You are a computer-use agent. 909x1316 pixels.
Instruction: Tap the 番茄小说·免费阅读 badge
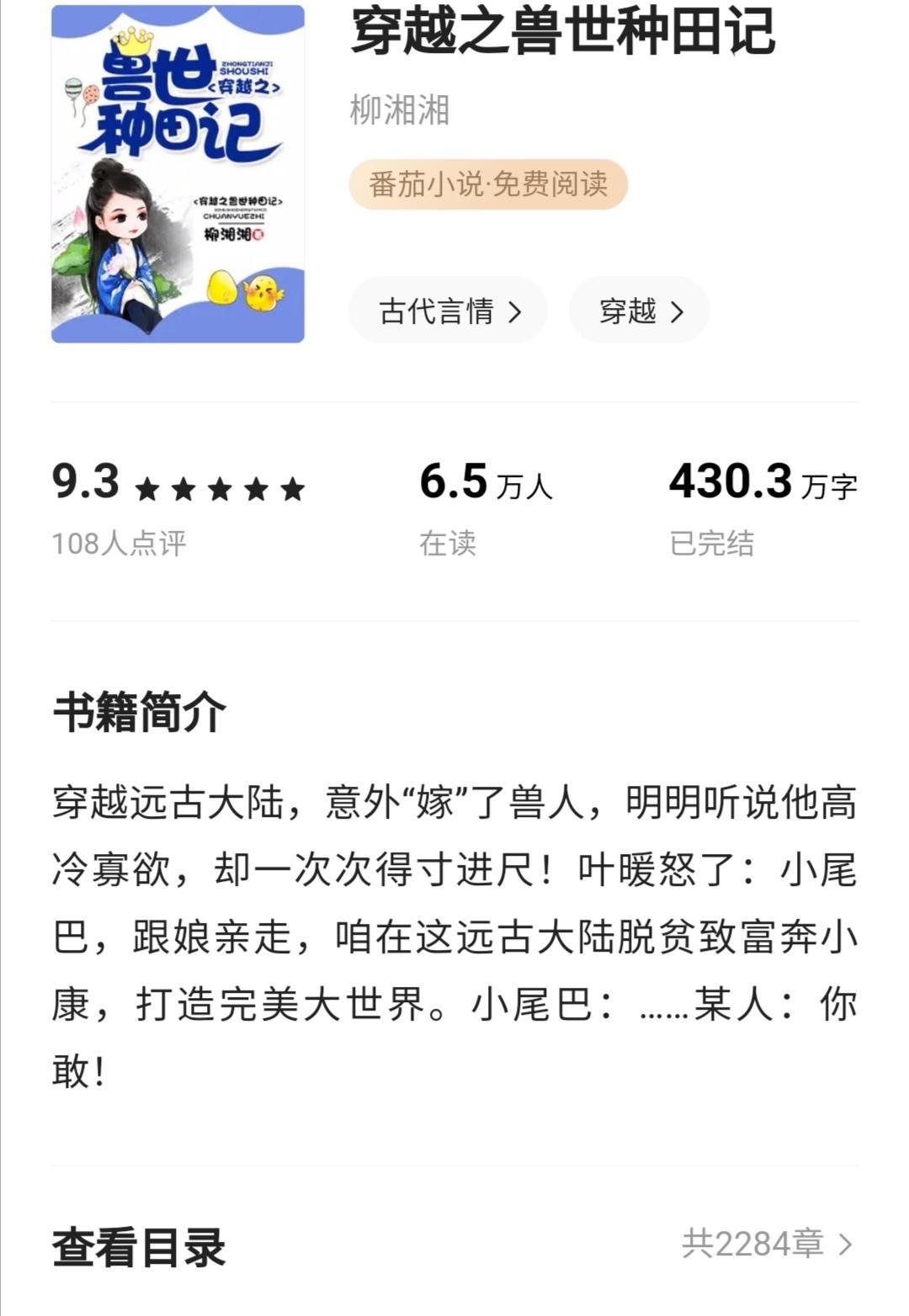tap(488, 184)
